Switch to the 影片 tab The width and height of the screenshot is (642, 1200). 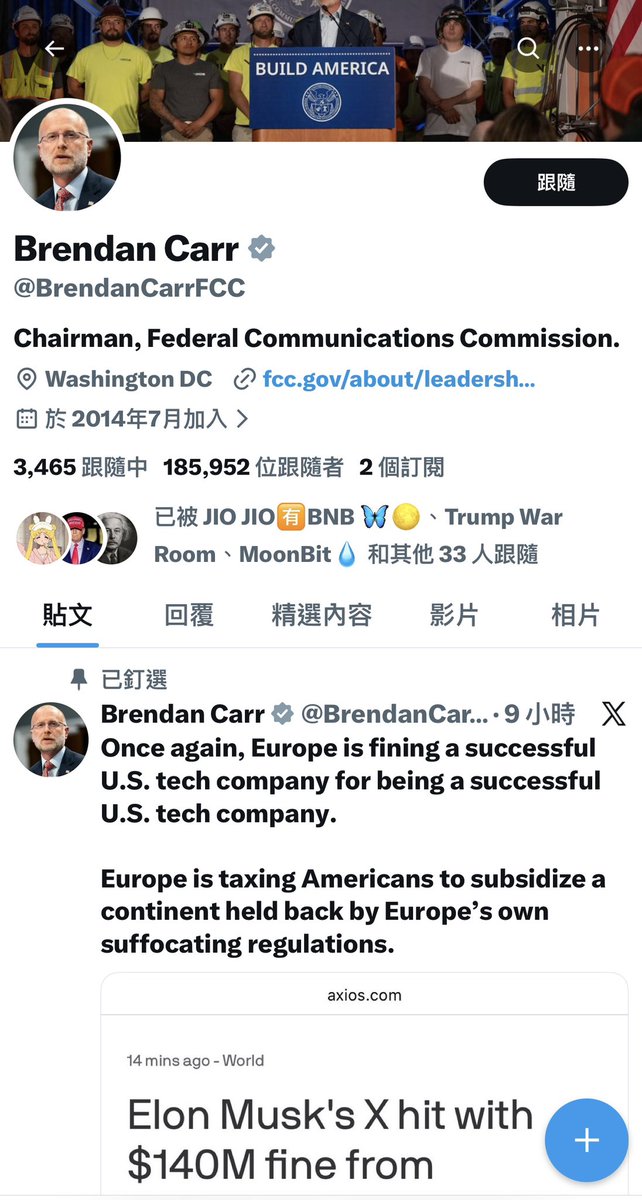click(454, 615)
